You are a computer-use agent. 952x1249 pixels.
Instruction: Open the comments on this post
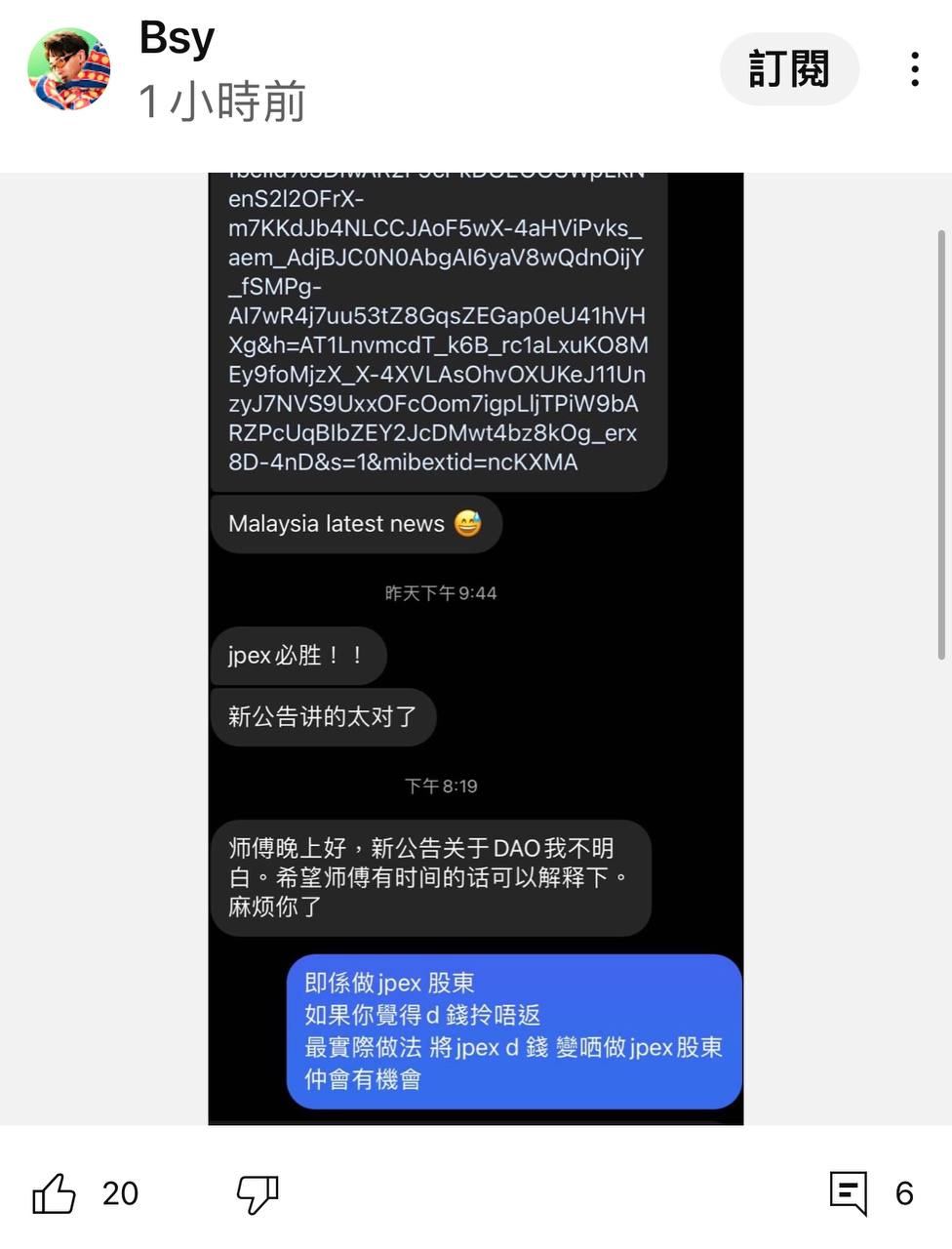click(849, 1192)
